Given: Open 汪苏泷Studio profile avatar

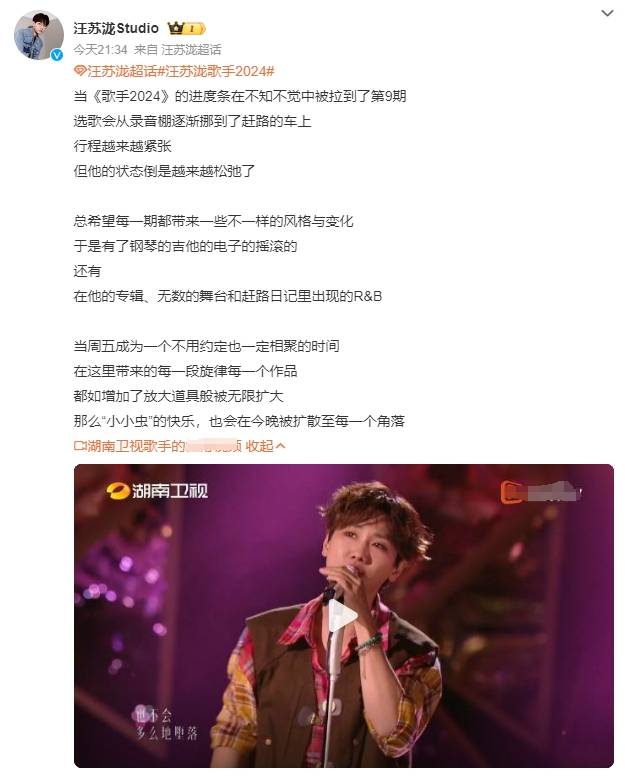Looking at the screenshot, I should (38, 37).
